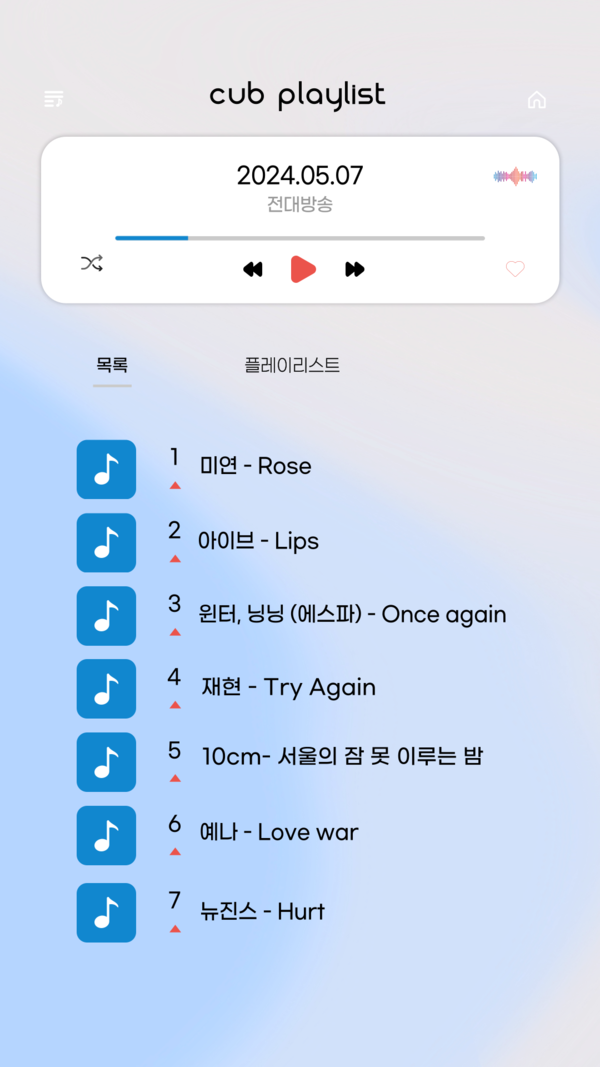Play the current track

pyautogui.click(x=303, y=269)
